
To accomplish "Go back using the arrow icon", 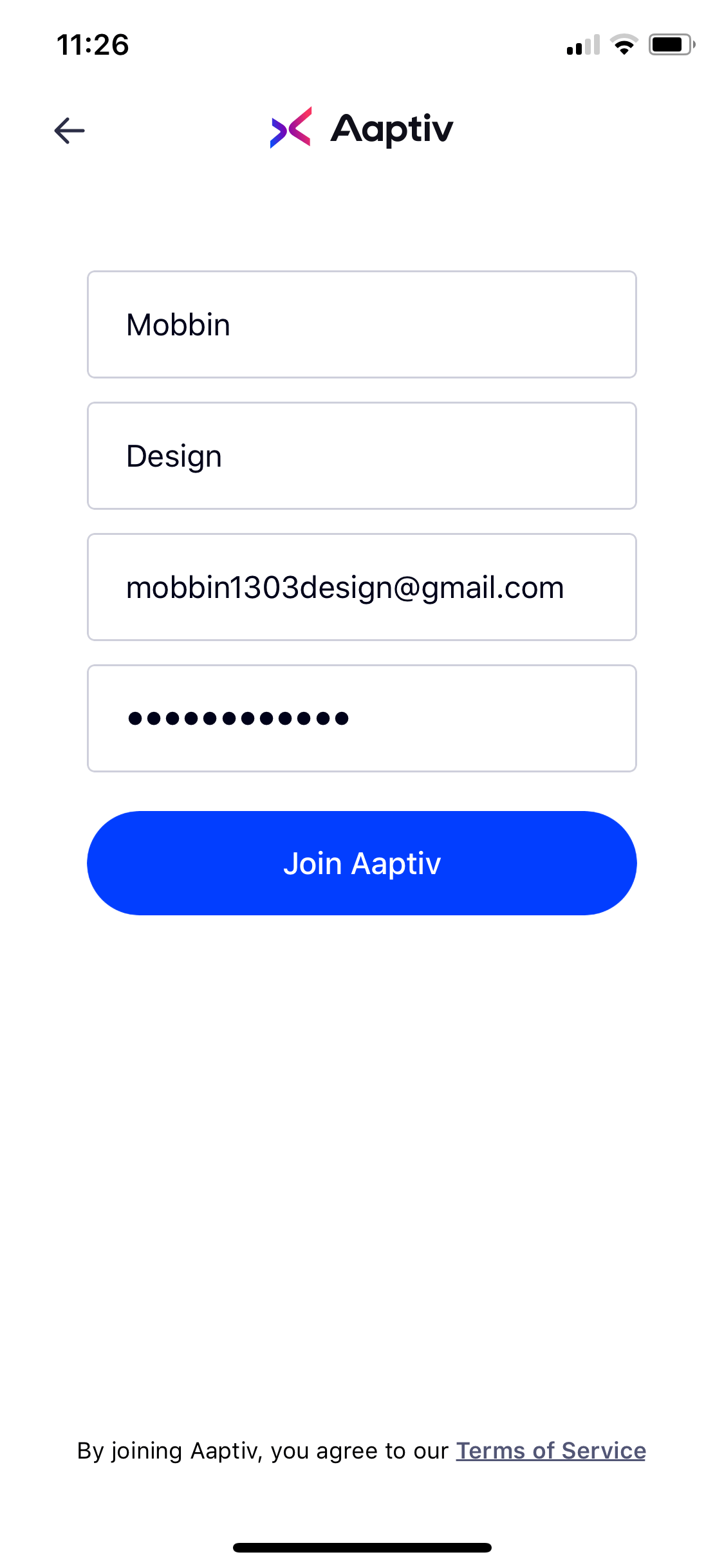I will (70, 131).
